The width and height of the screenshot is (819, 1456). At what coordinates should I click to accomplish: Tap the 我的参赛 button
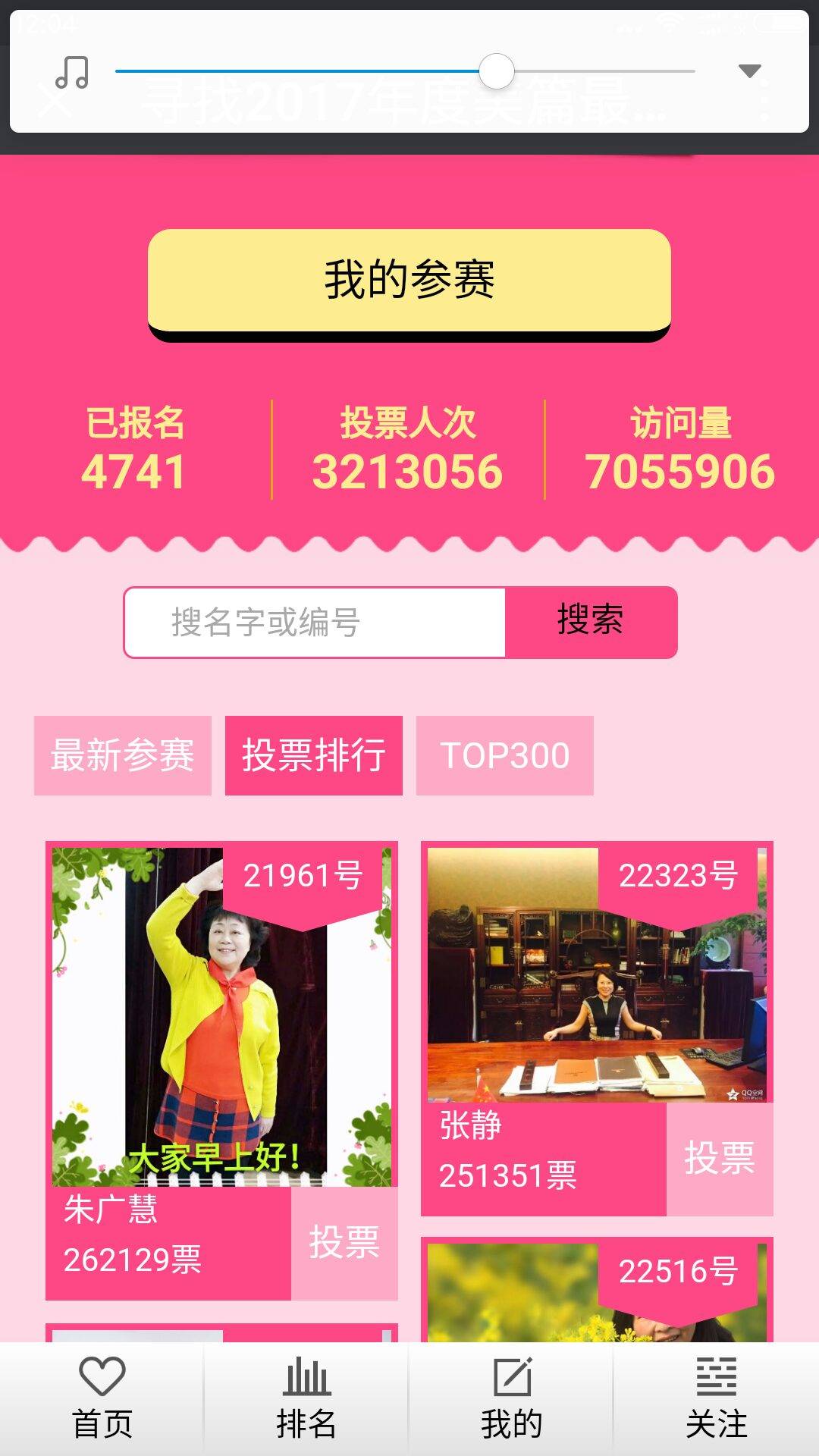click(409, 280)
